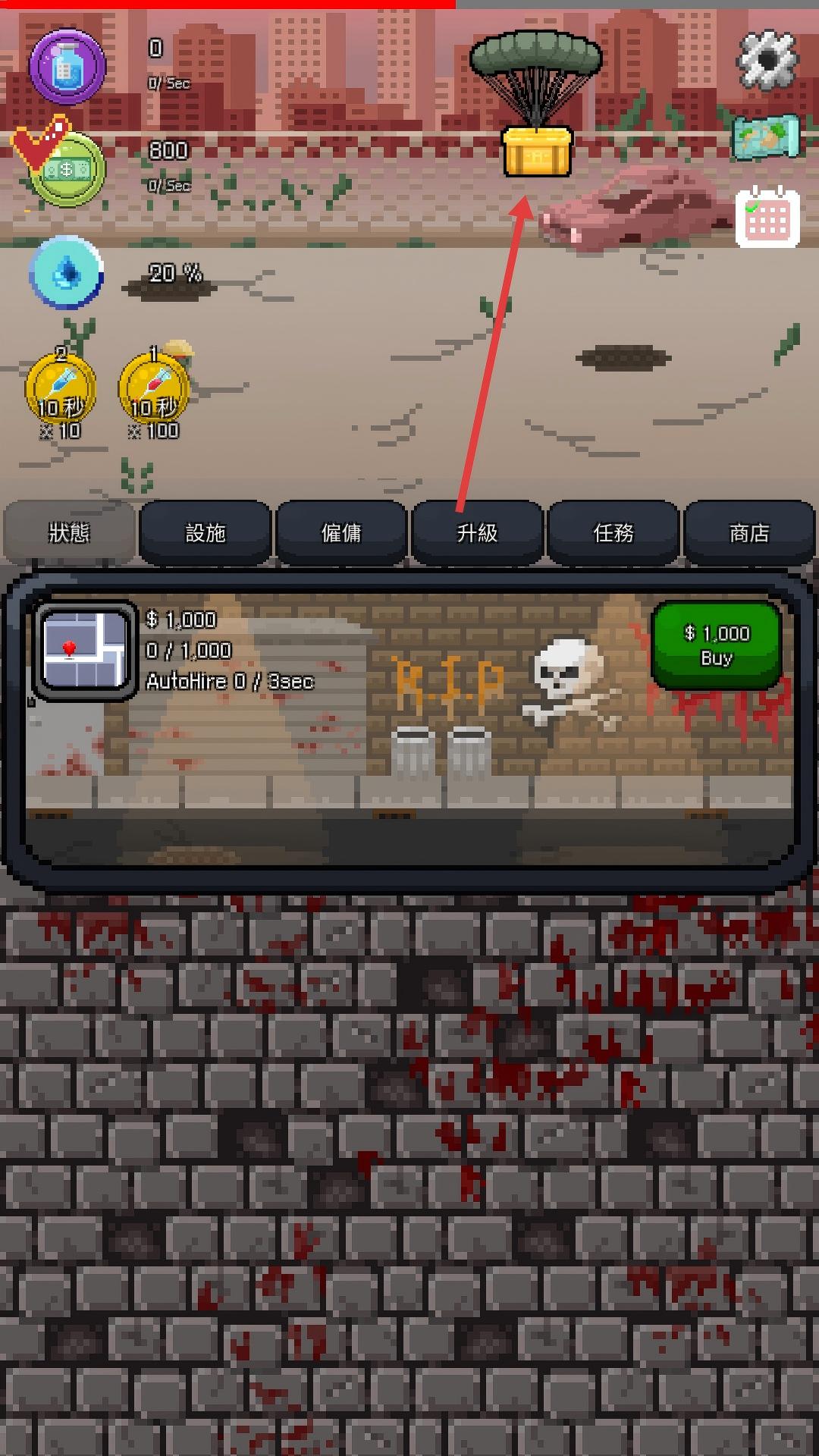Switch to the 狀態 tab
Image resolution: width=819 pixels, height=1456 pixels.
tap(69, 533)
